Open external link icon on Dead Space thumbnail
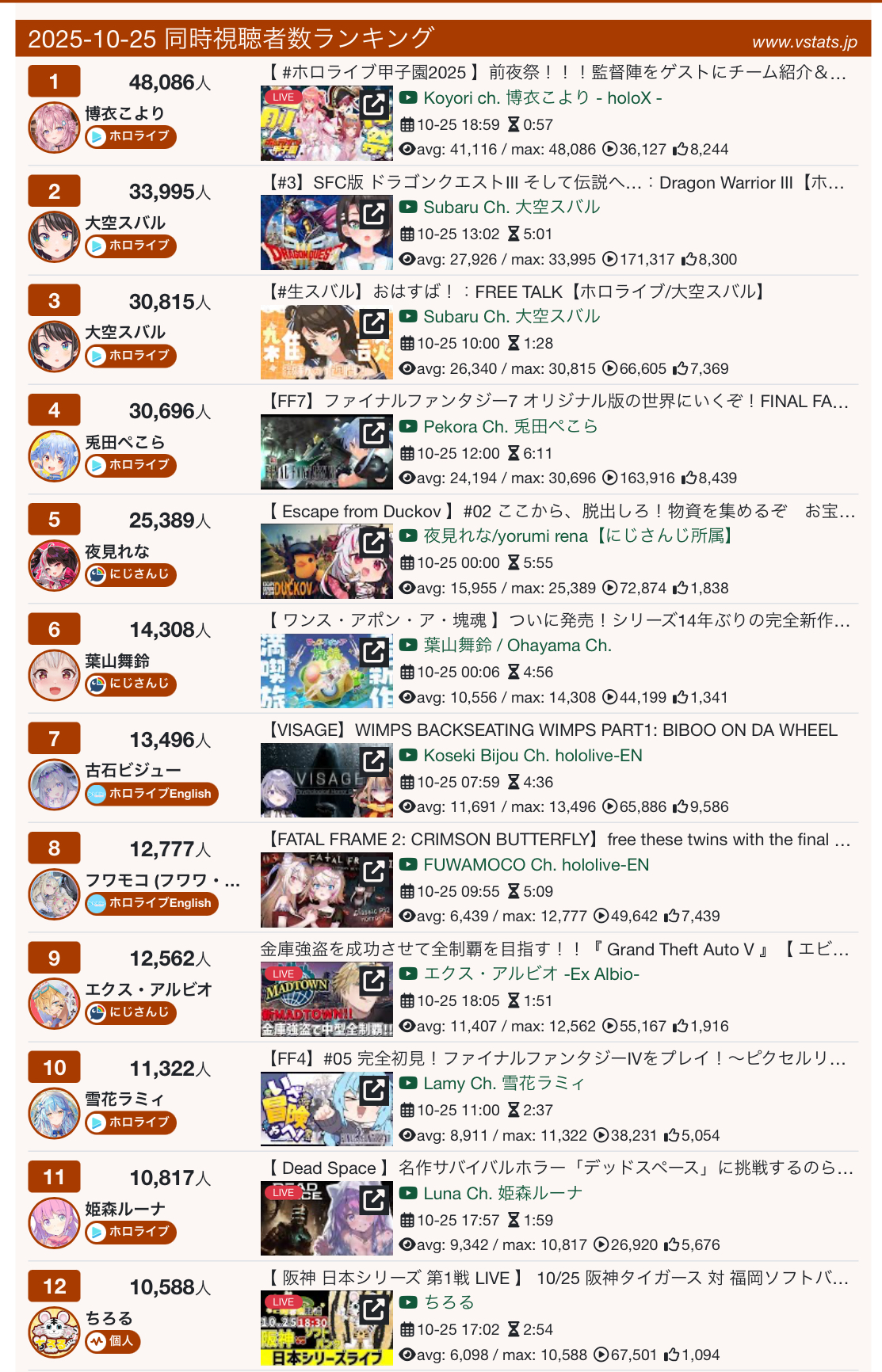Screen dimensions: 882x1372 [x=374, y=1199]
